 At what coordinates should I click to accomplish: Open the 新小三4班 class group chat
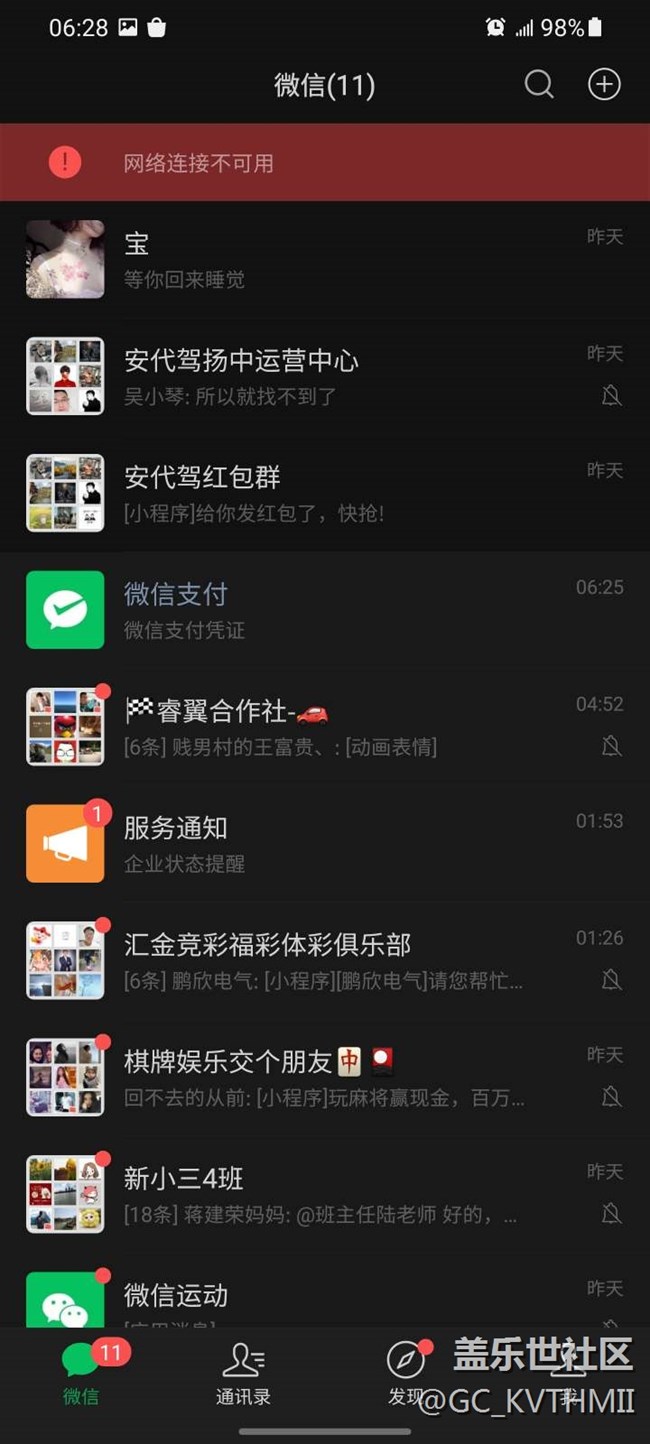(x=325, y=1195)
